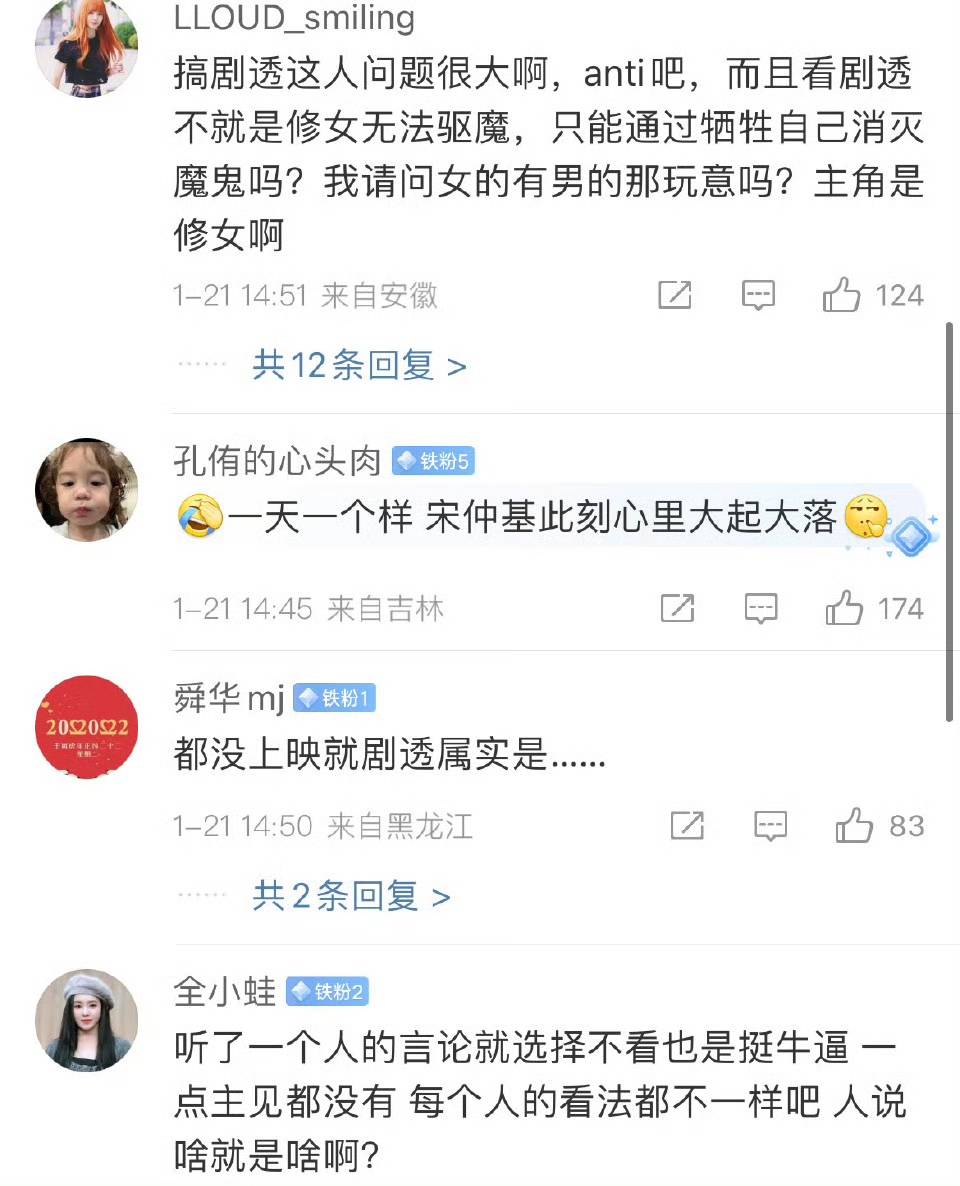Viewport: 960px width, 1186px height.
Task: Open 舜华mj's profile avatar
Action: (x=86, y=727)
